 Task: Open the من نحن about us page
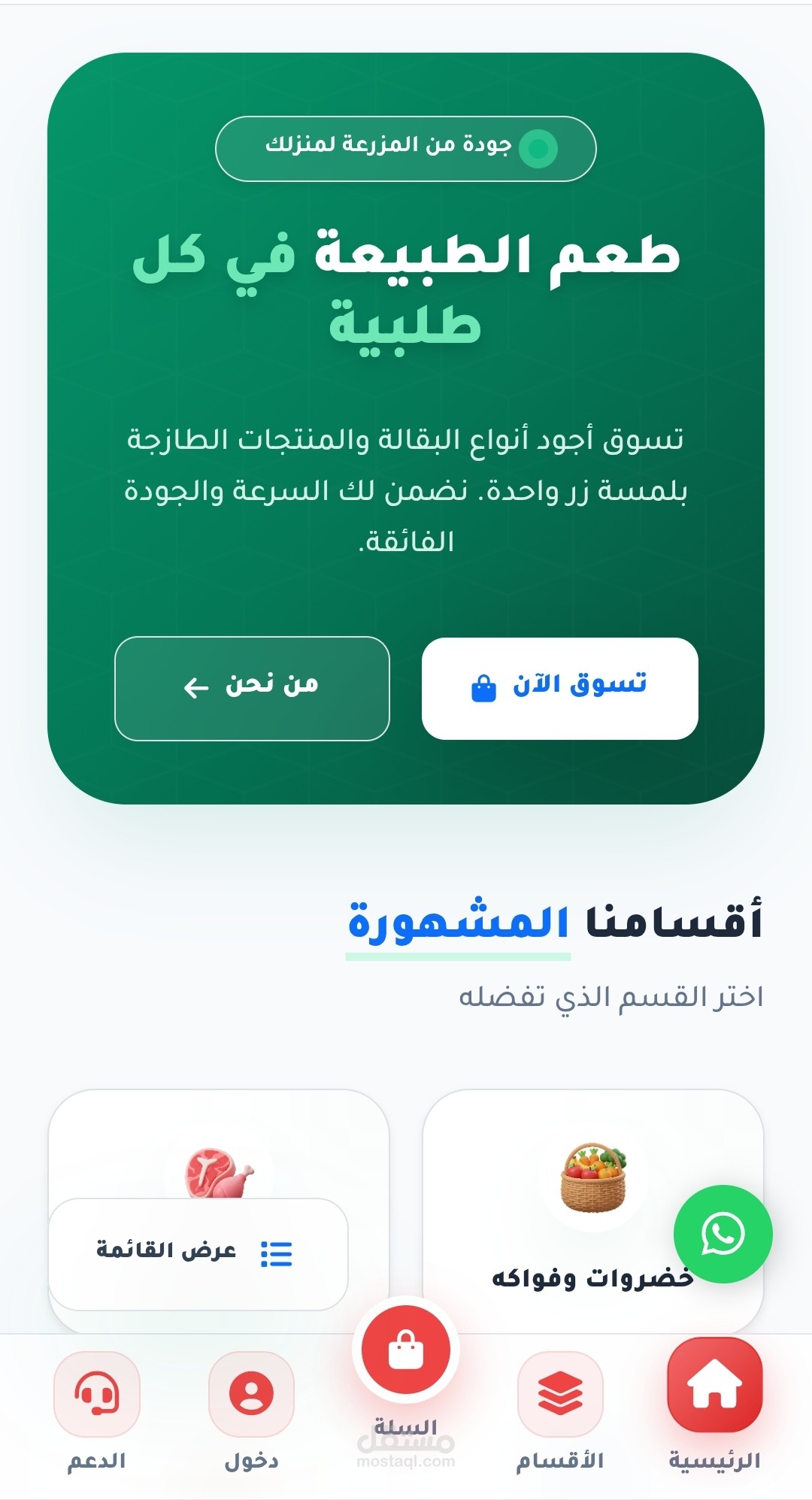(252, 688)
